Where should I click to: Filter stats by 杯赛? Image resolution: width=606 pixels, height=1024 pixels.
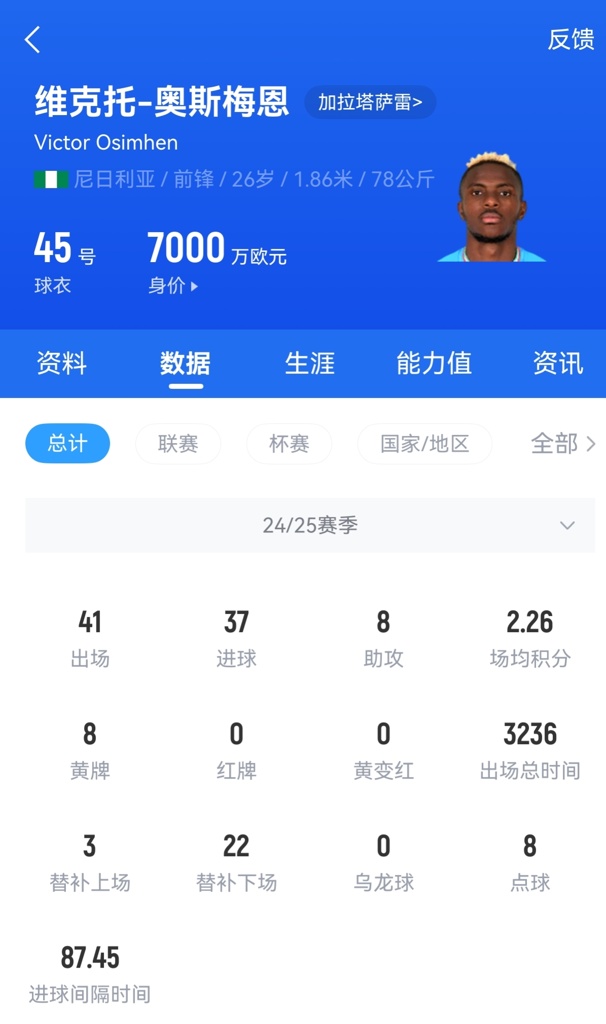coord(289,444)
